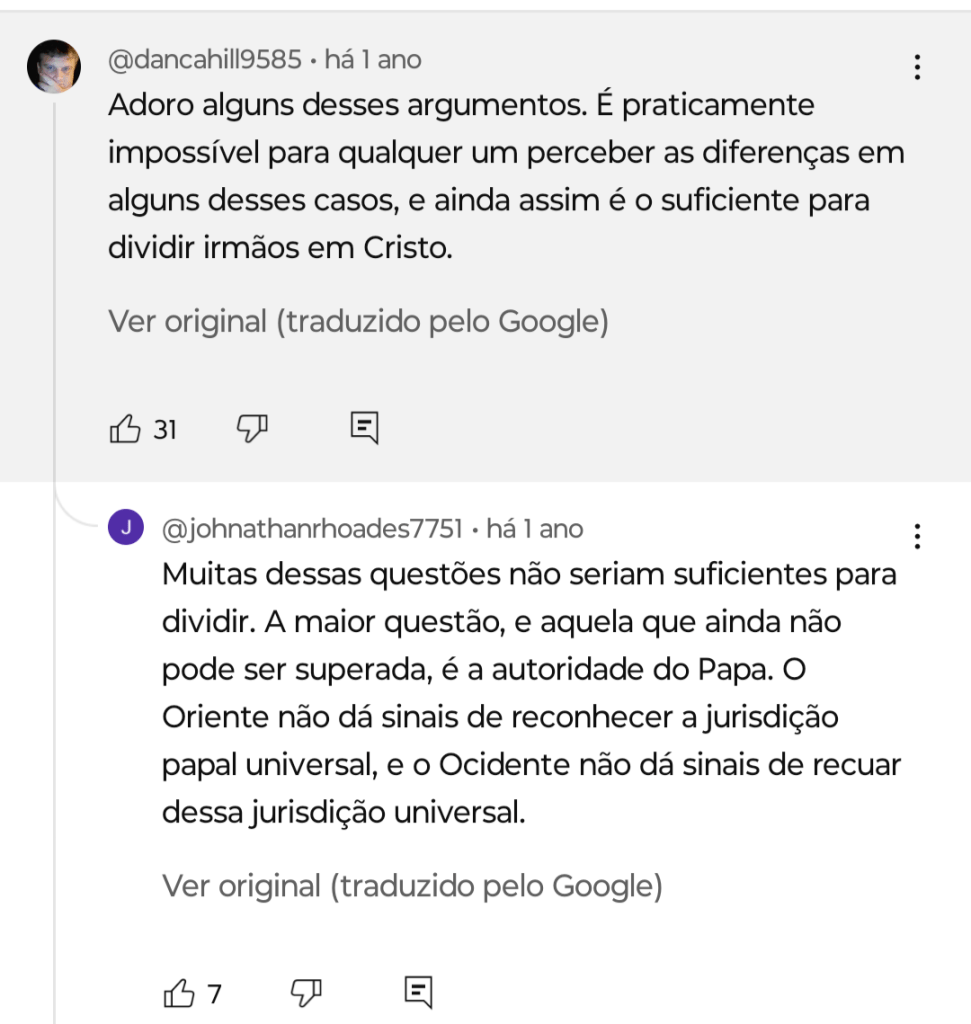Reply to dancahill9585's comment
This screenshot has width=971, height=1024.
pyautogui.click(x=364, y=428)
